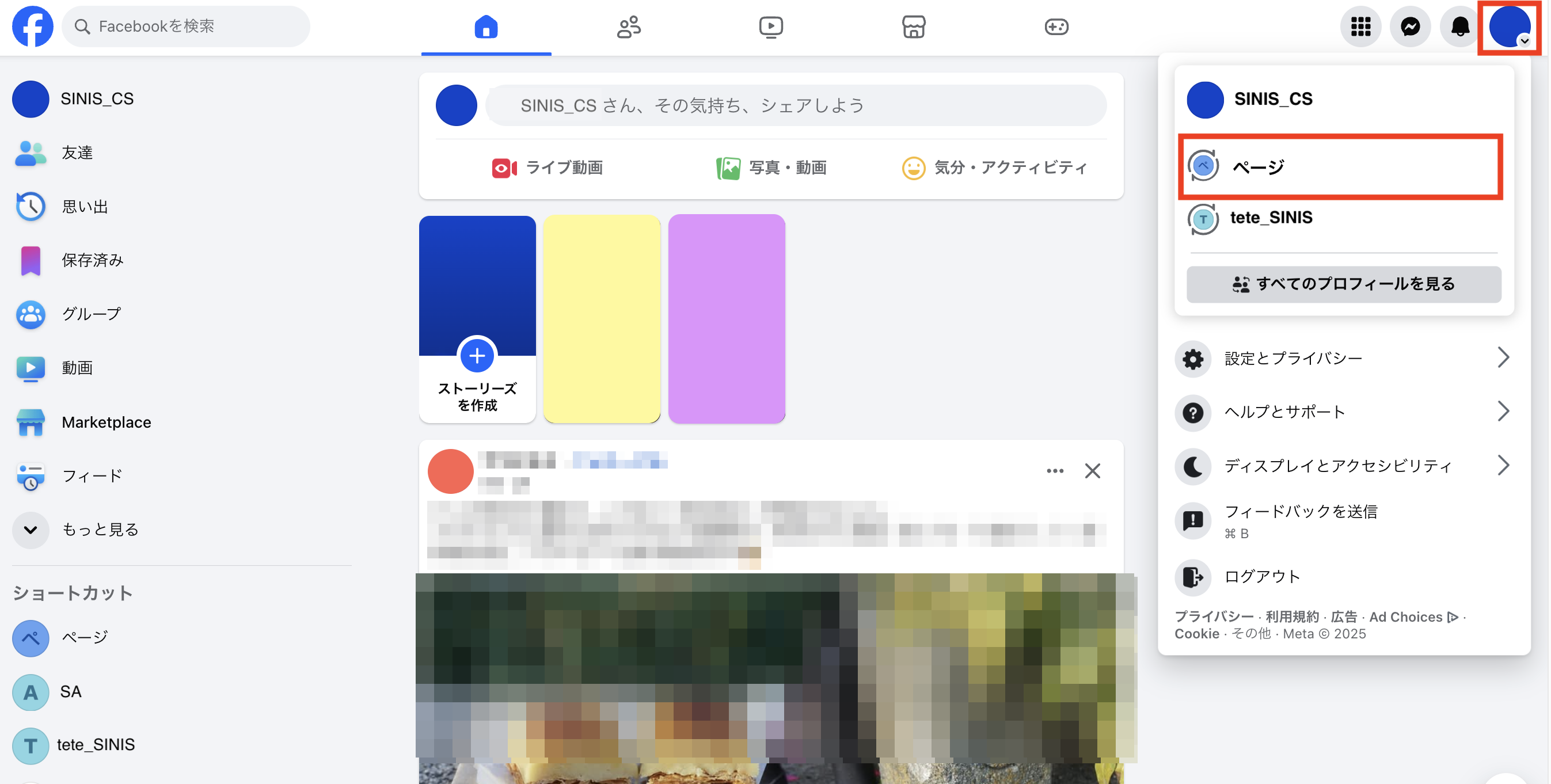Switch to the video tab in top bar

click(x=771, y=26)
